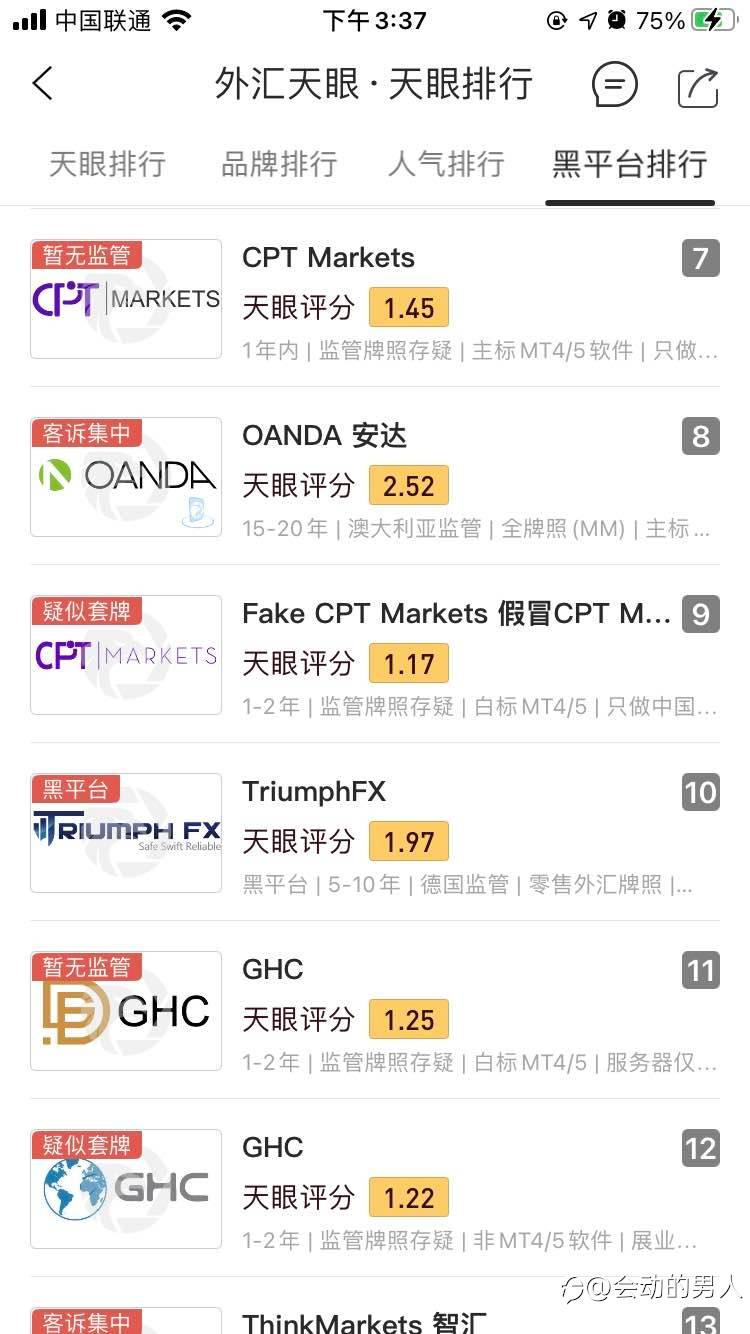Switch to the 天眼排行 tab
The width and height of the screenshot is (750, 1334).
107,164
